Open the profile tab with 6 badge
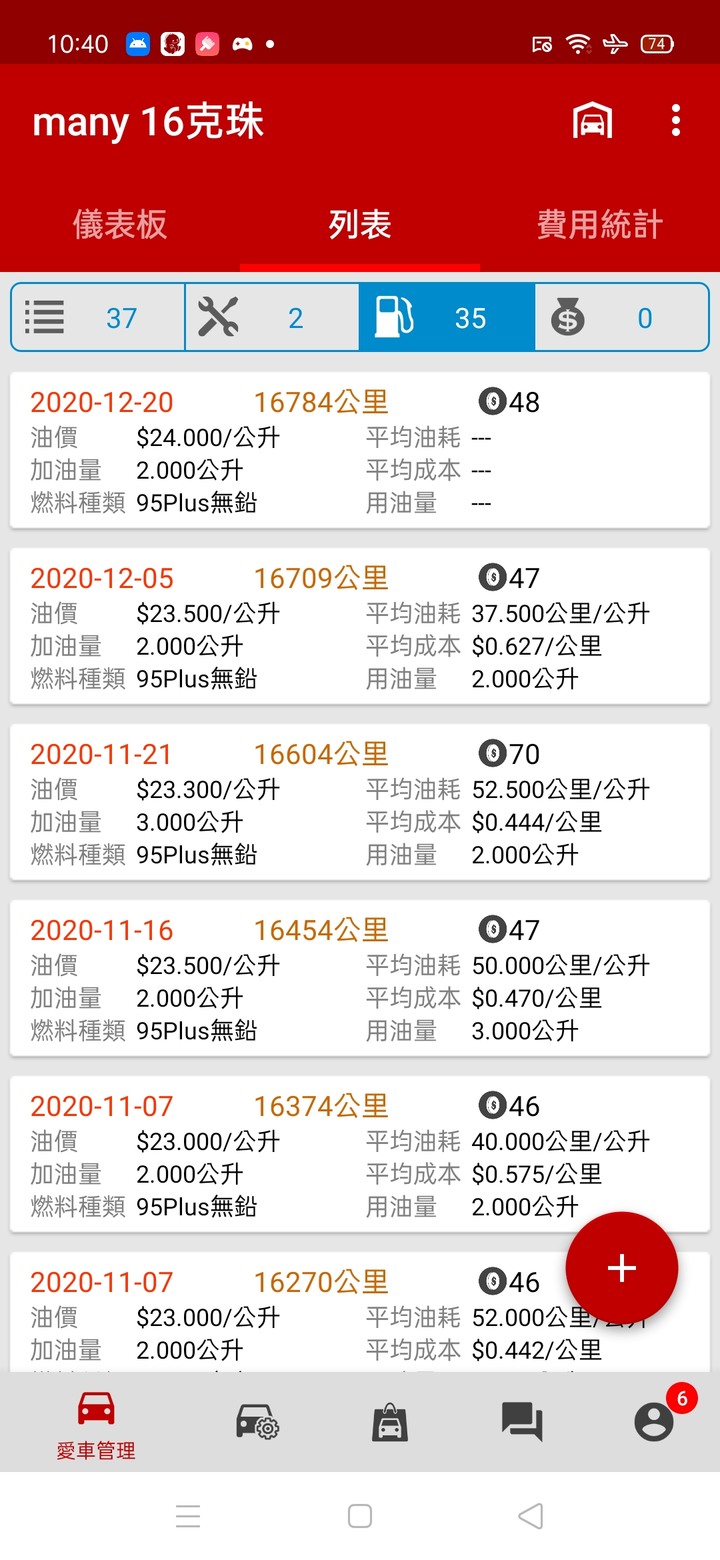720x1560 pixels. [x=655, y=1420]
